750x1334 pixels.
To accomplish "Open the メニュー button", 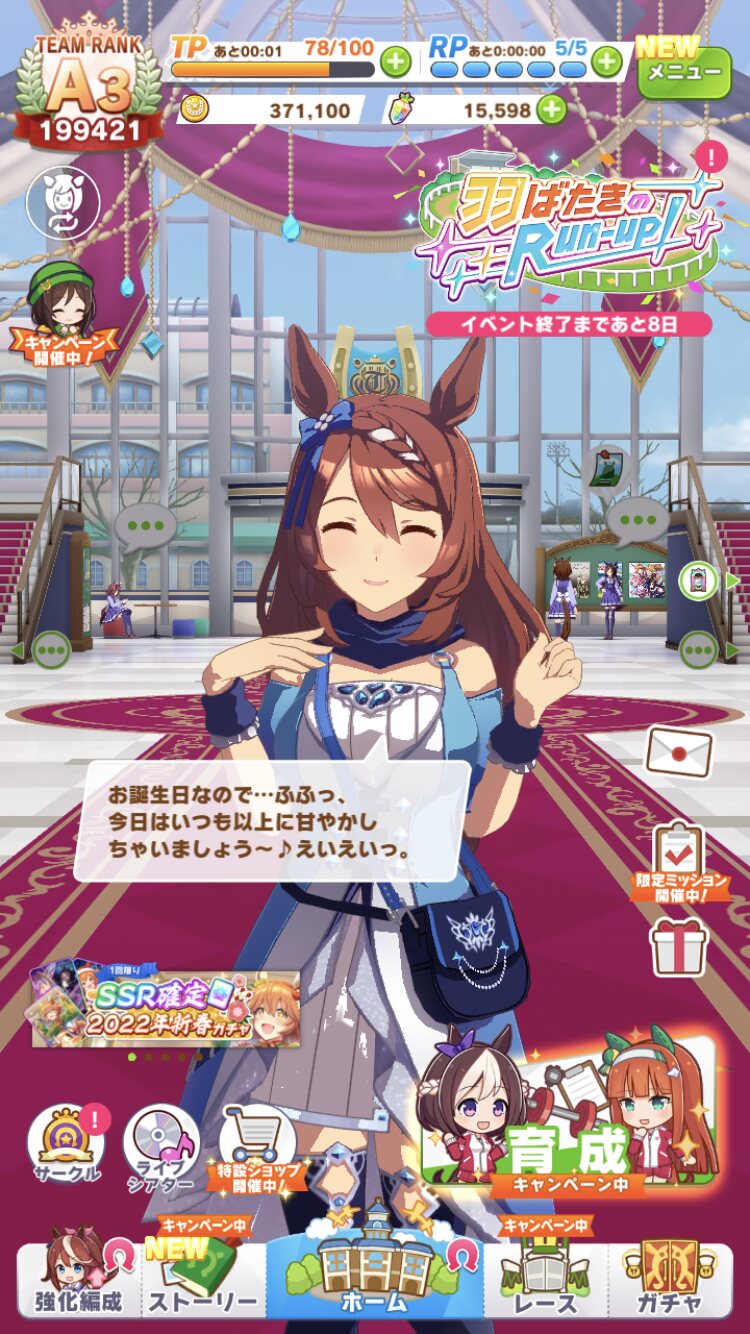I will tap(684, 70).
